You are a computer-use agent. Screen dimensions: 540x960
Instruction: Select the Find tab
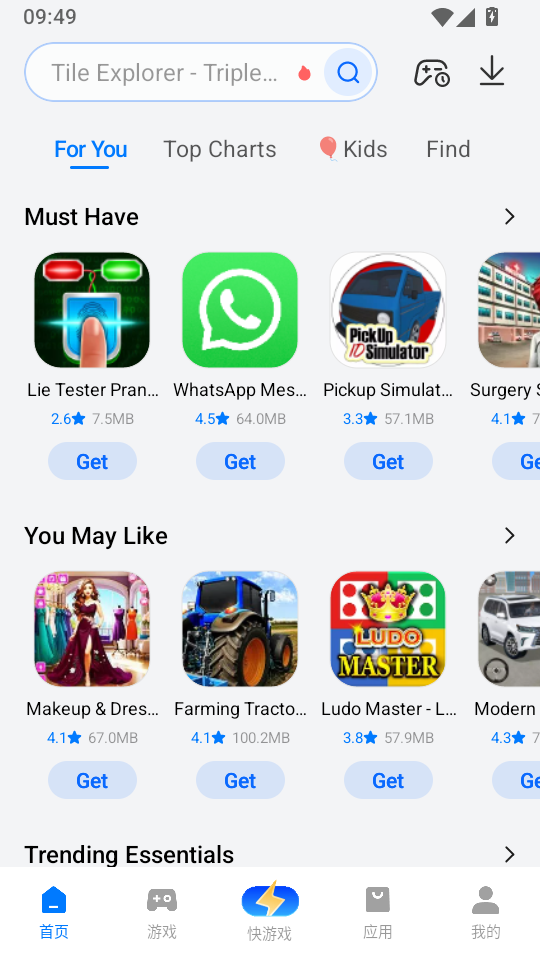pyautogui.click(x=448, y=149)
